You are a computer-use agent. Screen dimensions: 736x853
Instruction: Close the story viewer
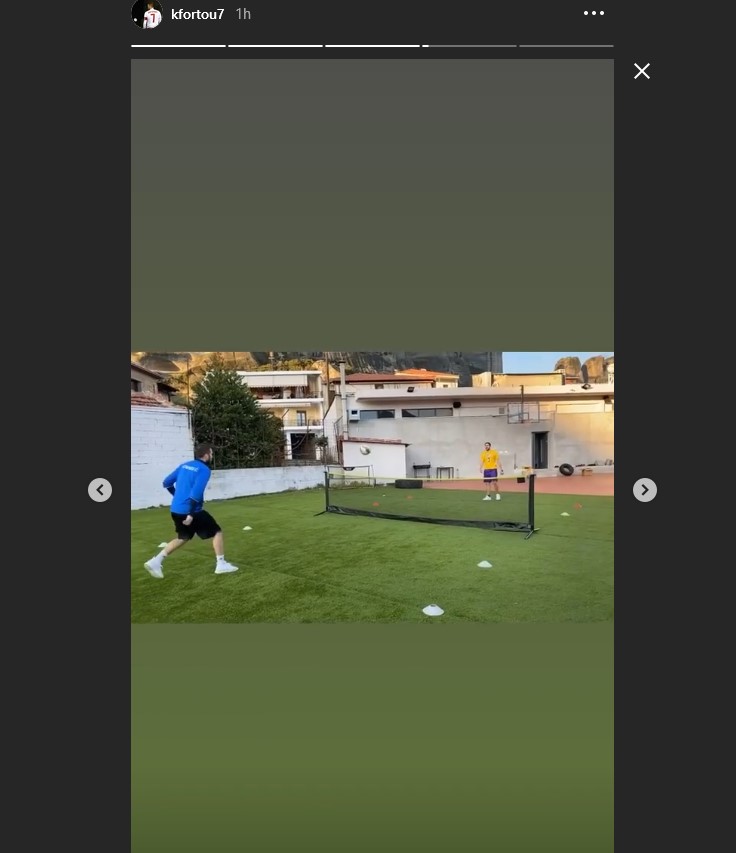642,71
